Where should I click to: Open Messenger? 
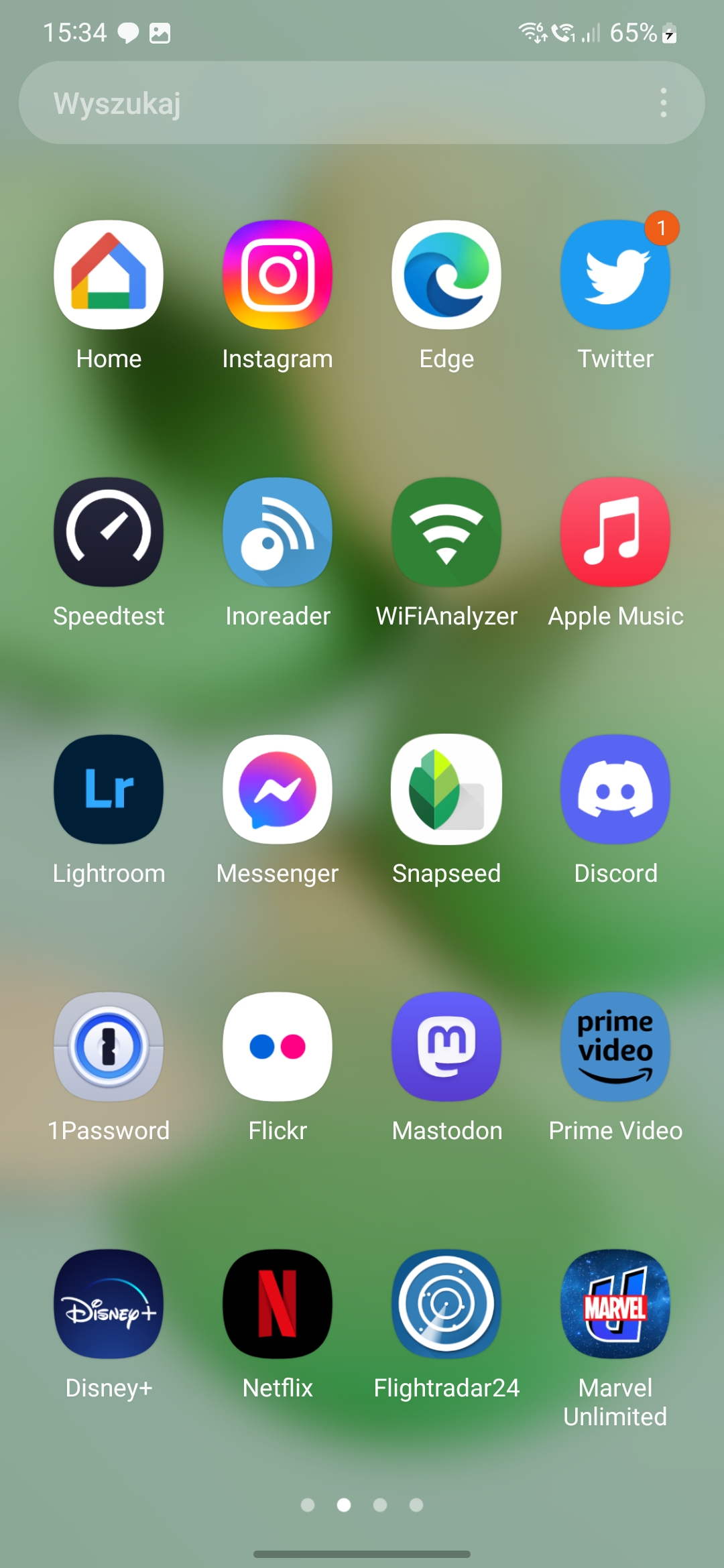point(278,789)
